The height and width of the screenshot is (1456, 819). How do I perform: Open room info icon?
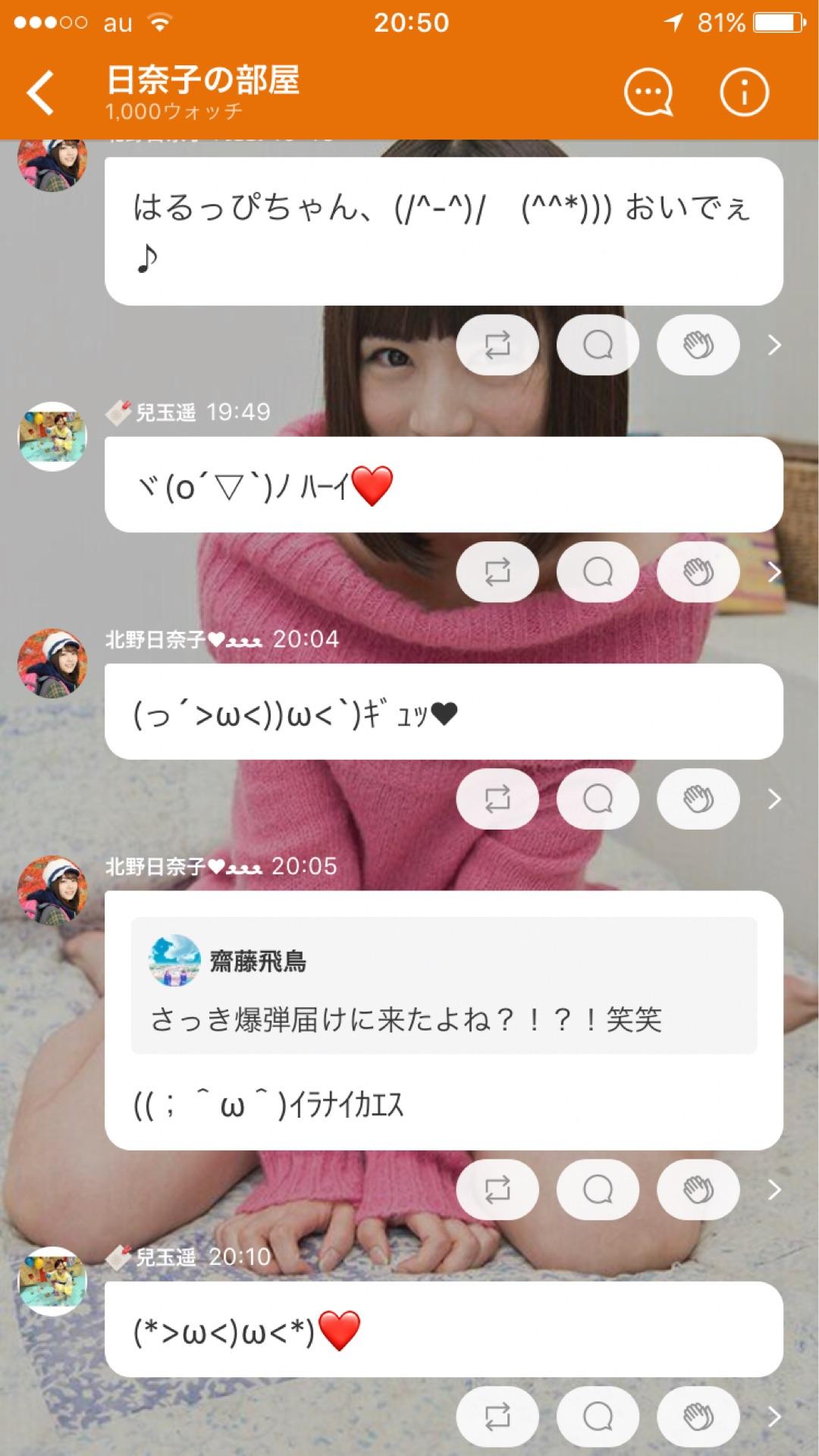(x=743, y=93)
